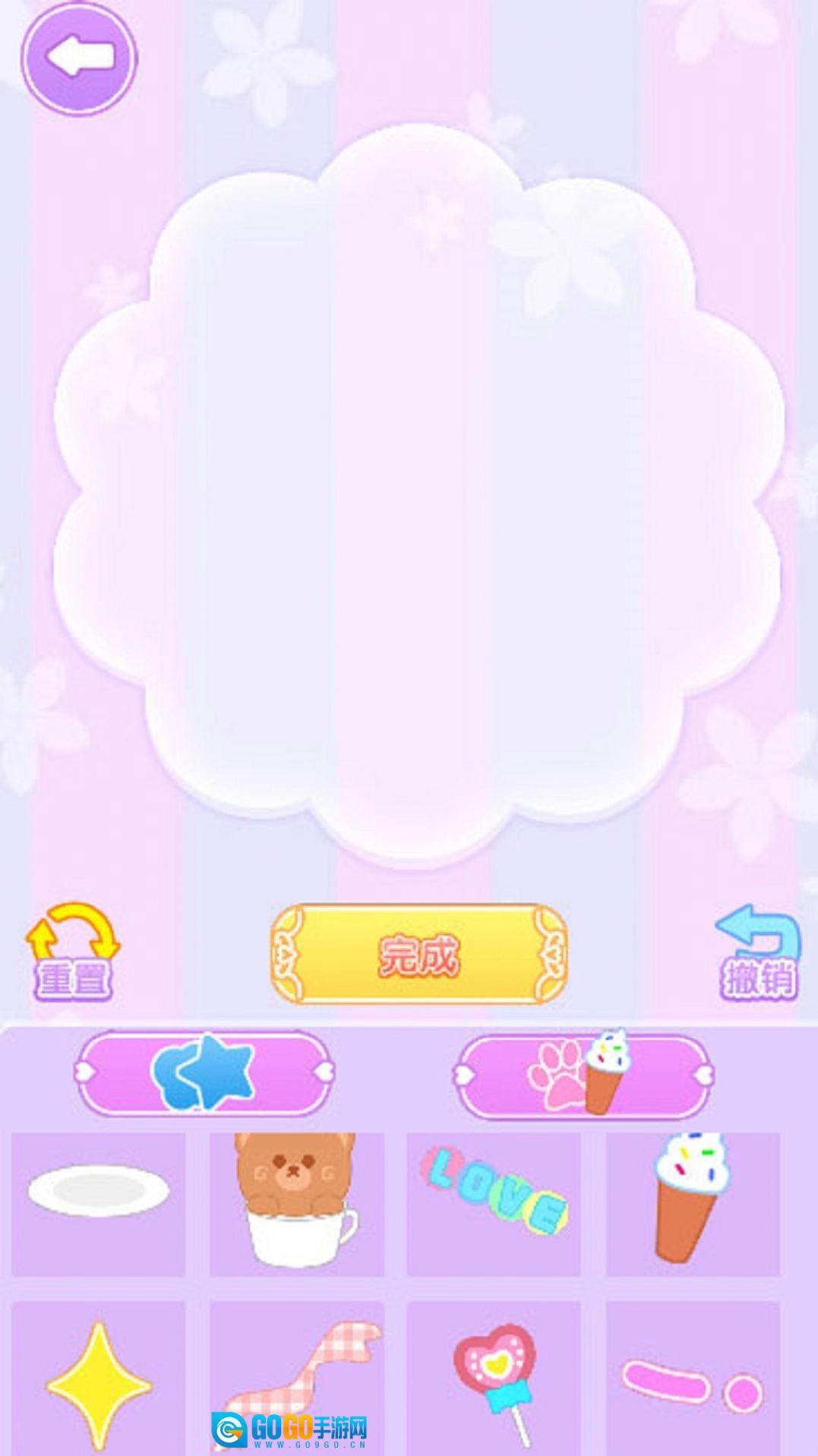The height and width of the screenshot is (1456, 818).
Task: Pick the LOVE letters sticker
Action: pyautogui.click(x=494, y=1205)
